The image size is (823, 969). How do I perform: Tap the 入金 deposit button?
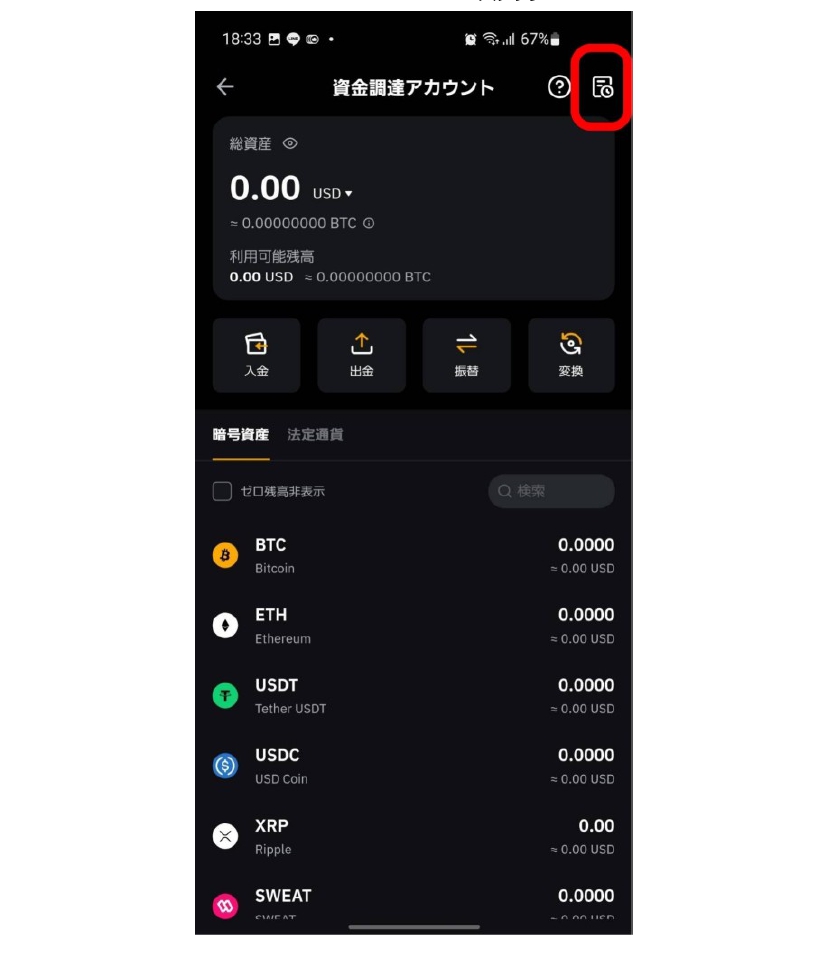256,355
